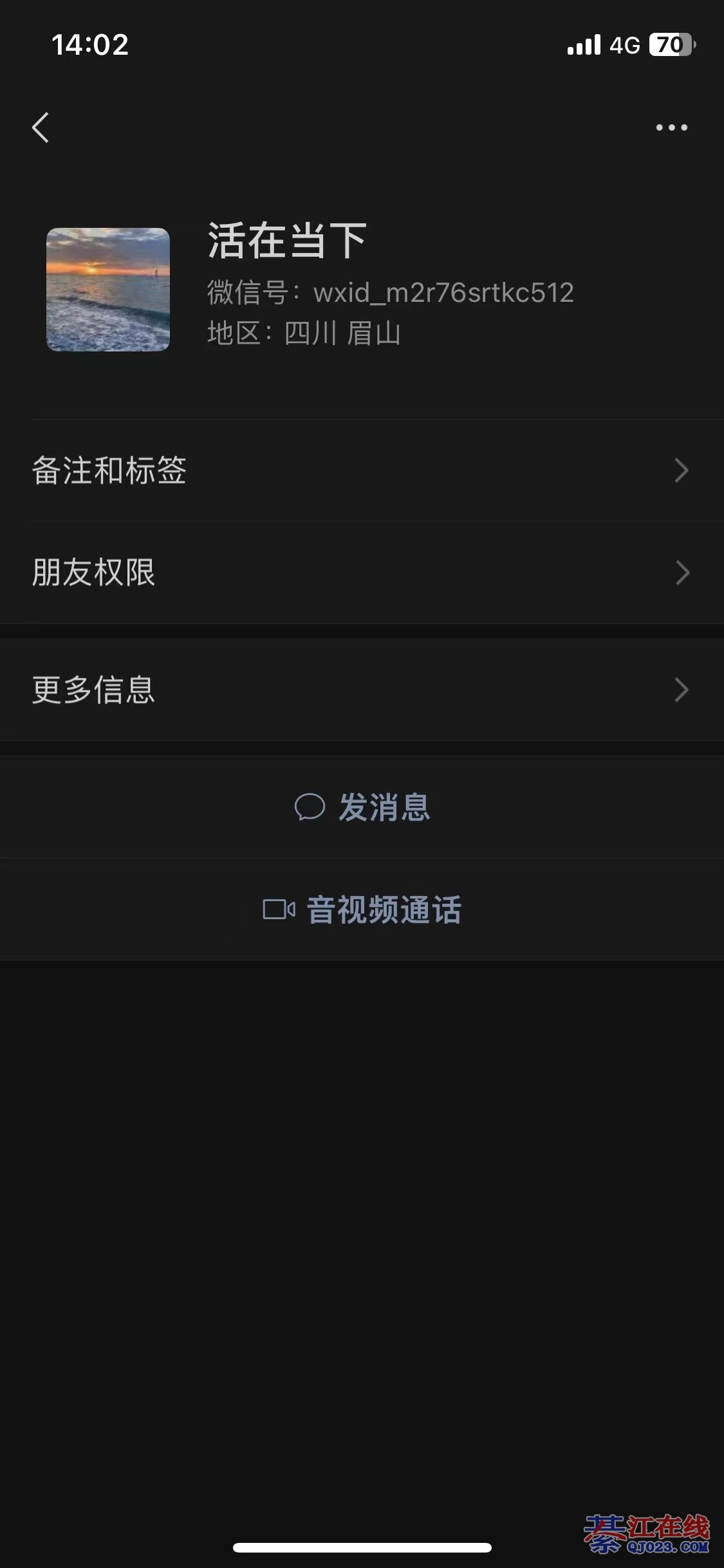Open 更多信息 row
Screen dimensions: 724x1568
360,689
